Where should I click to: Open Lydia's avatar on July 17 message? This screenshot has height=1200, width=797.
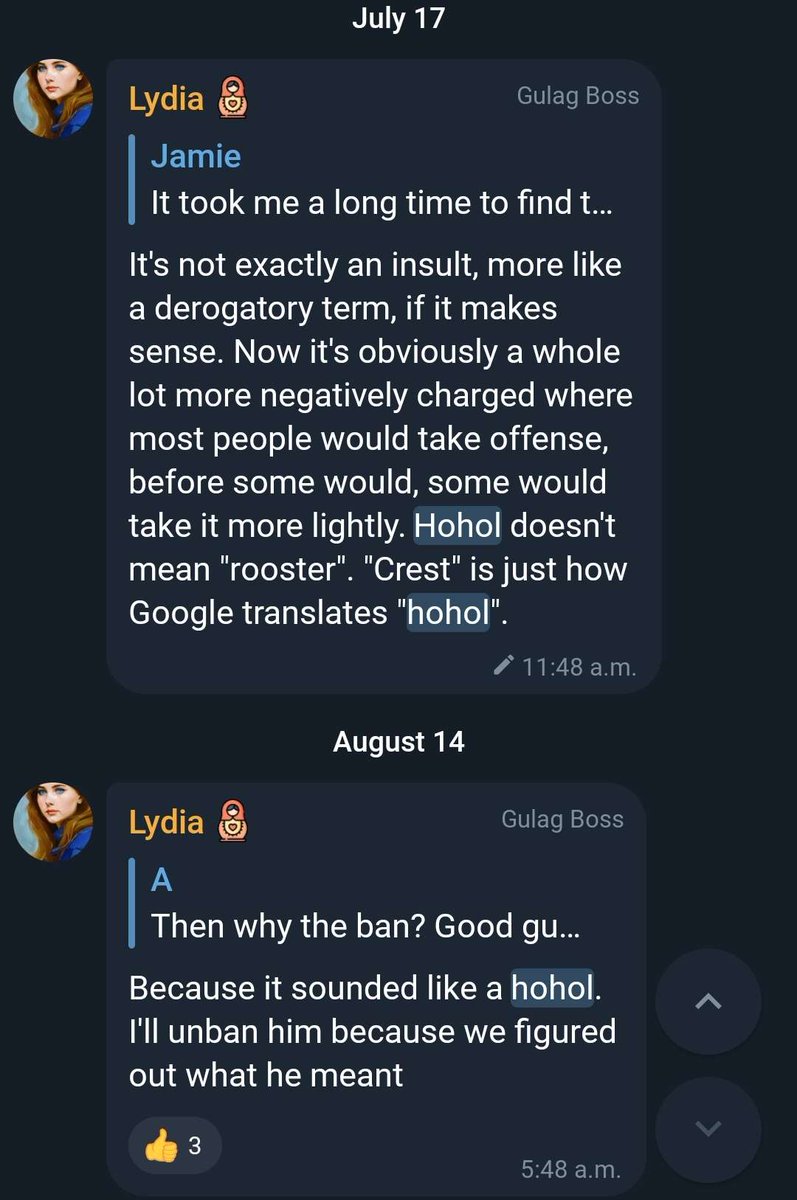(x=53, y=98)
